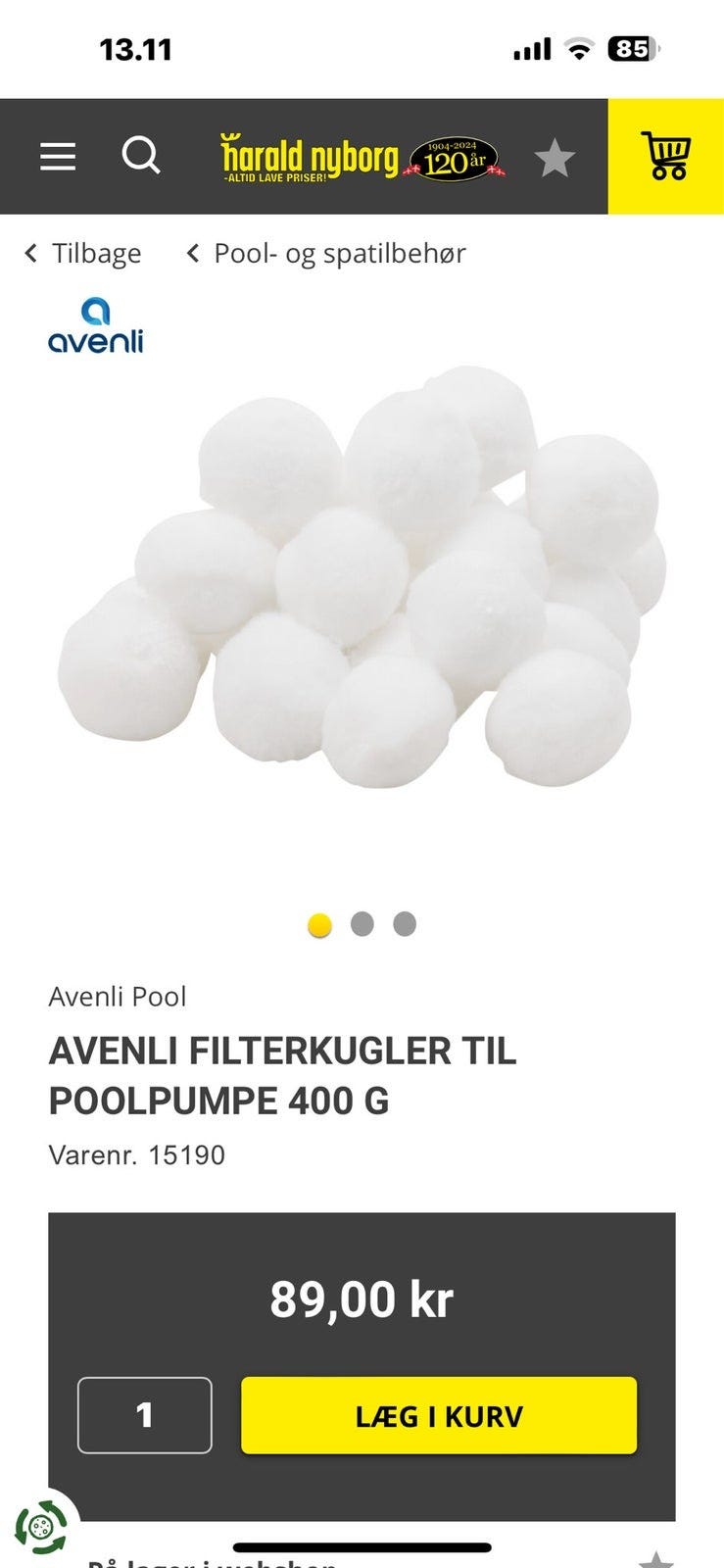This screenshot has width=724, height=1568.
Task: Open the shopping cart
Action: [x=666, y=157]
